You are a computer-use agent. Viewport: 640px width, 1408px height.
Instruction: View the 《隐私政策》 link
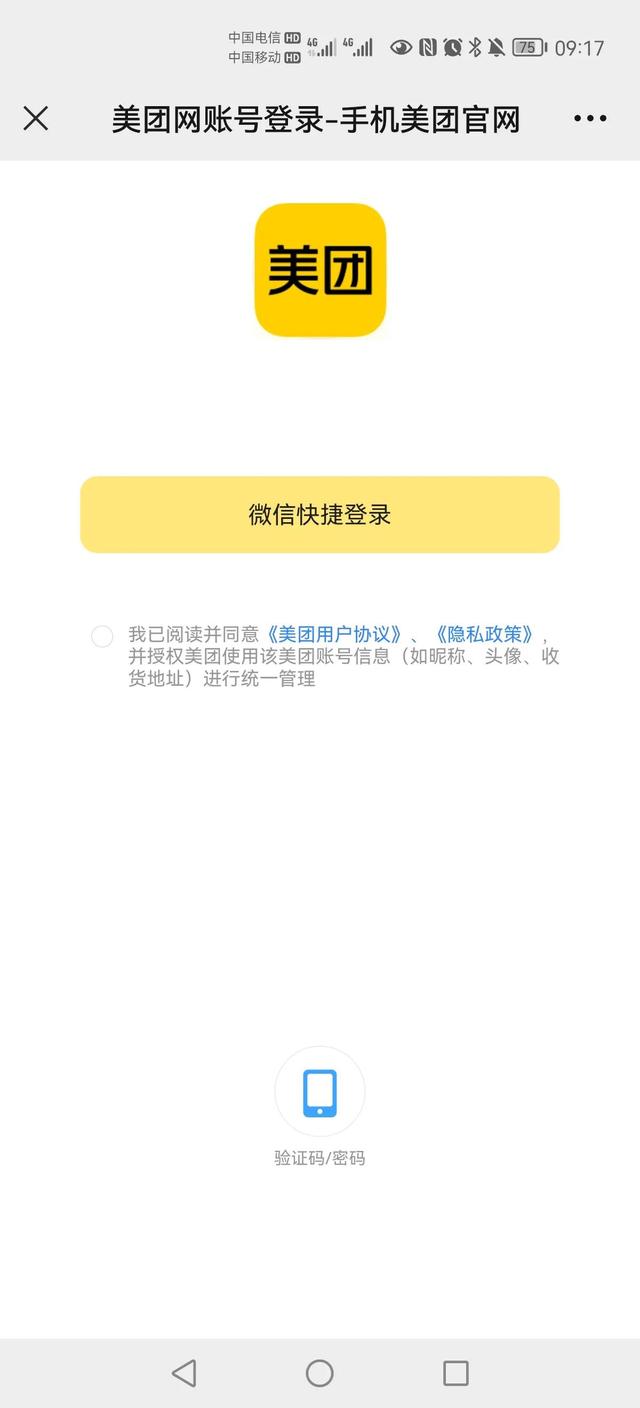pos(485,634)
